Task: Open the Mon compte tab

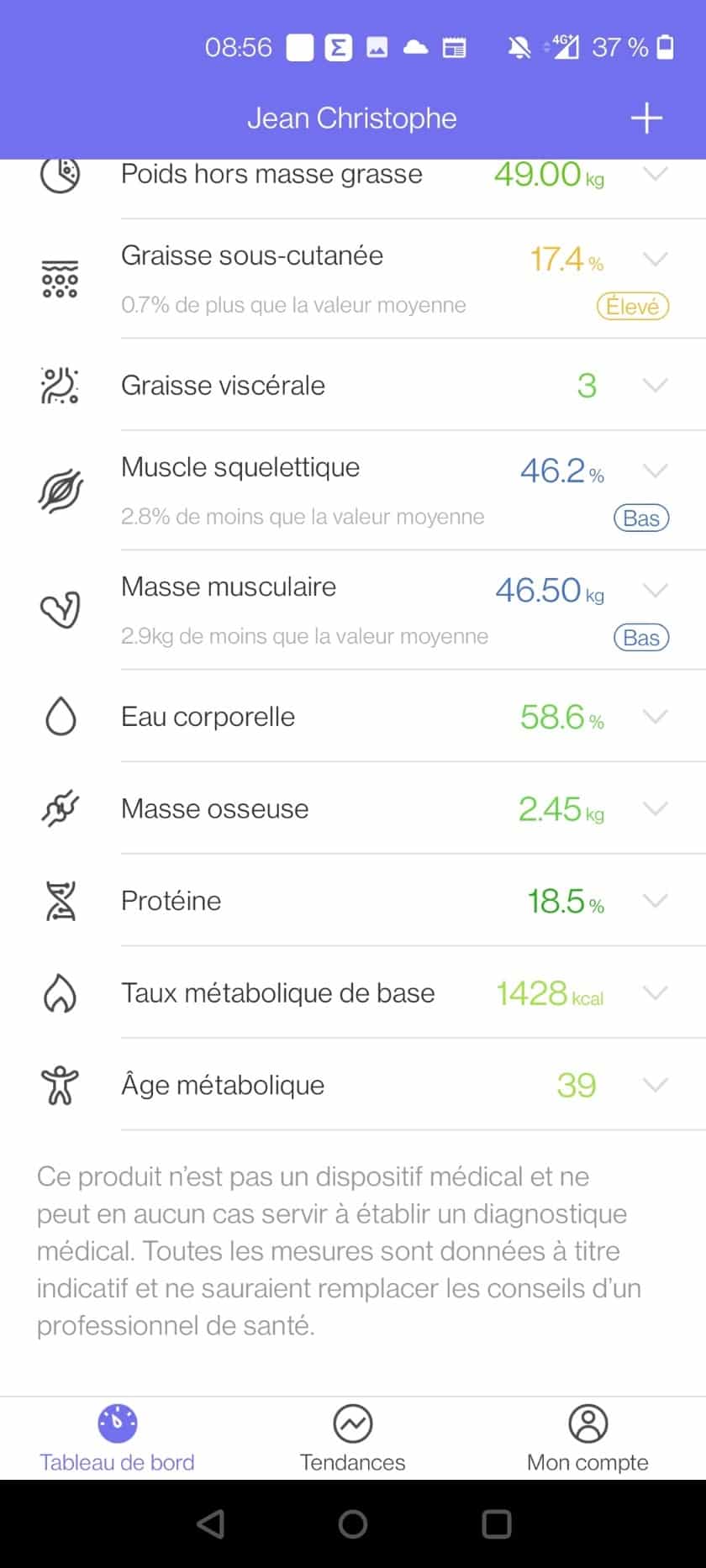Action: pyautogui.click(x=587, y=1439)
